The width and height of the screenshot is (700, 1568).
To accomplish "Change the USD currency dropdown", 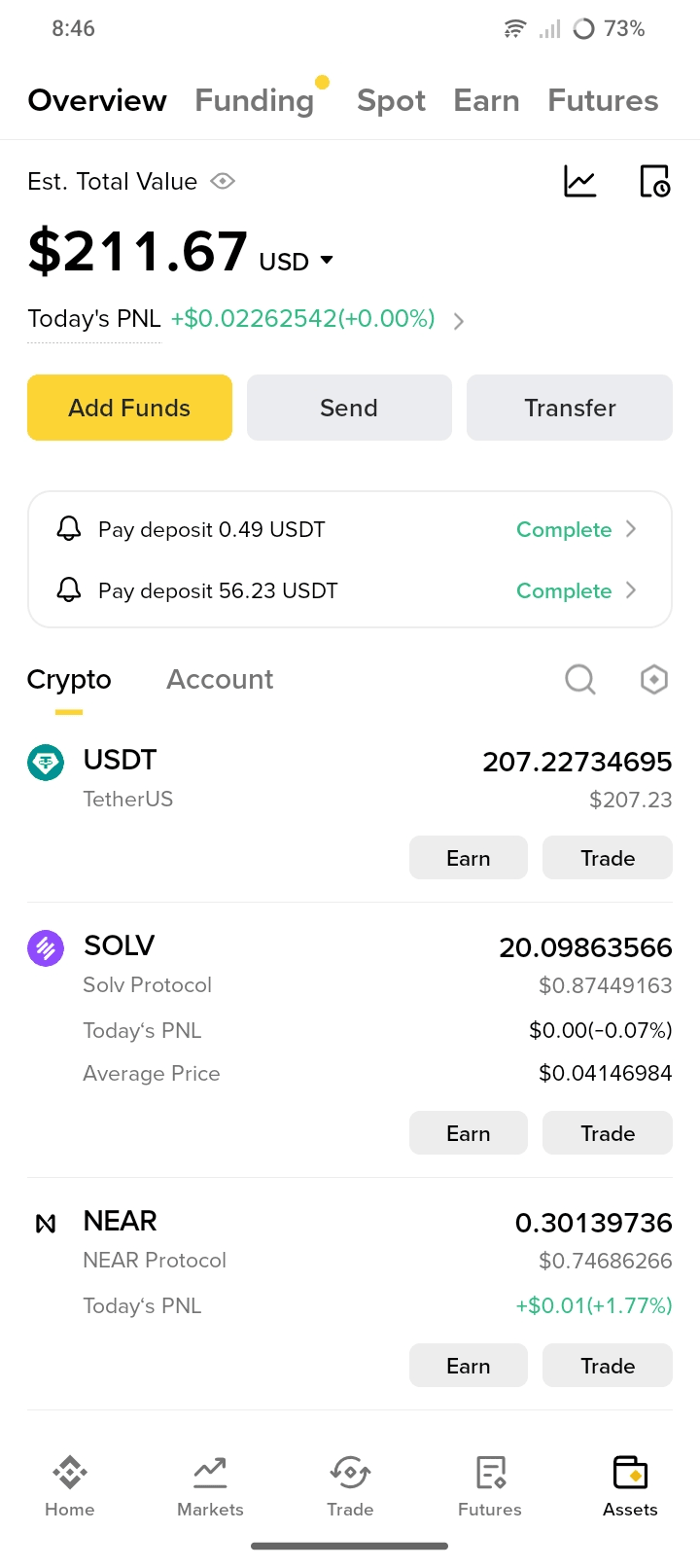I will click(x=297, y=261).
